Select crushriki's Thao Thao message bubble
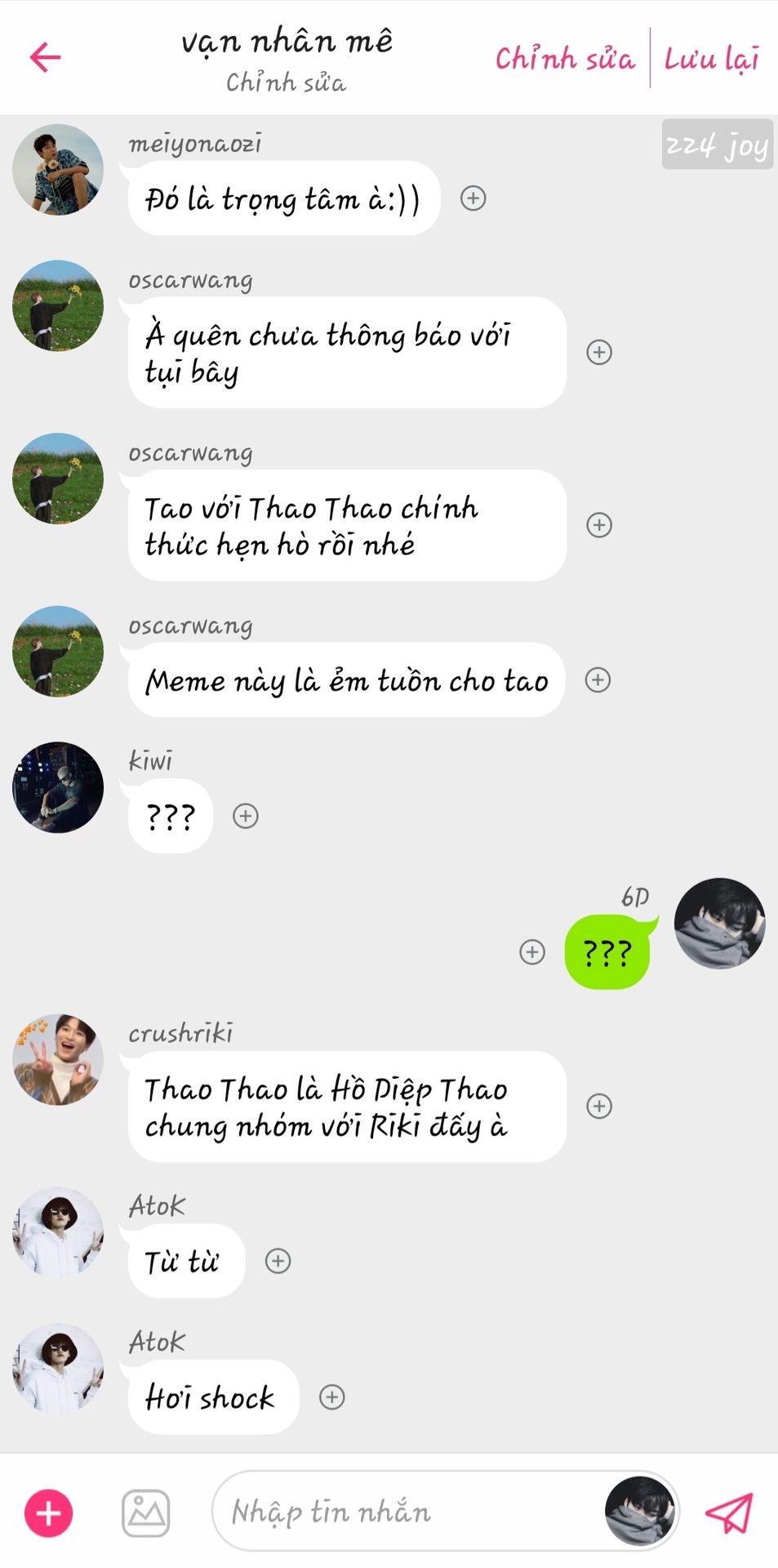778x1568 pixels. [347, 1107]
